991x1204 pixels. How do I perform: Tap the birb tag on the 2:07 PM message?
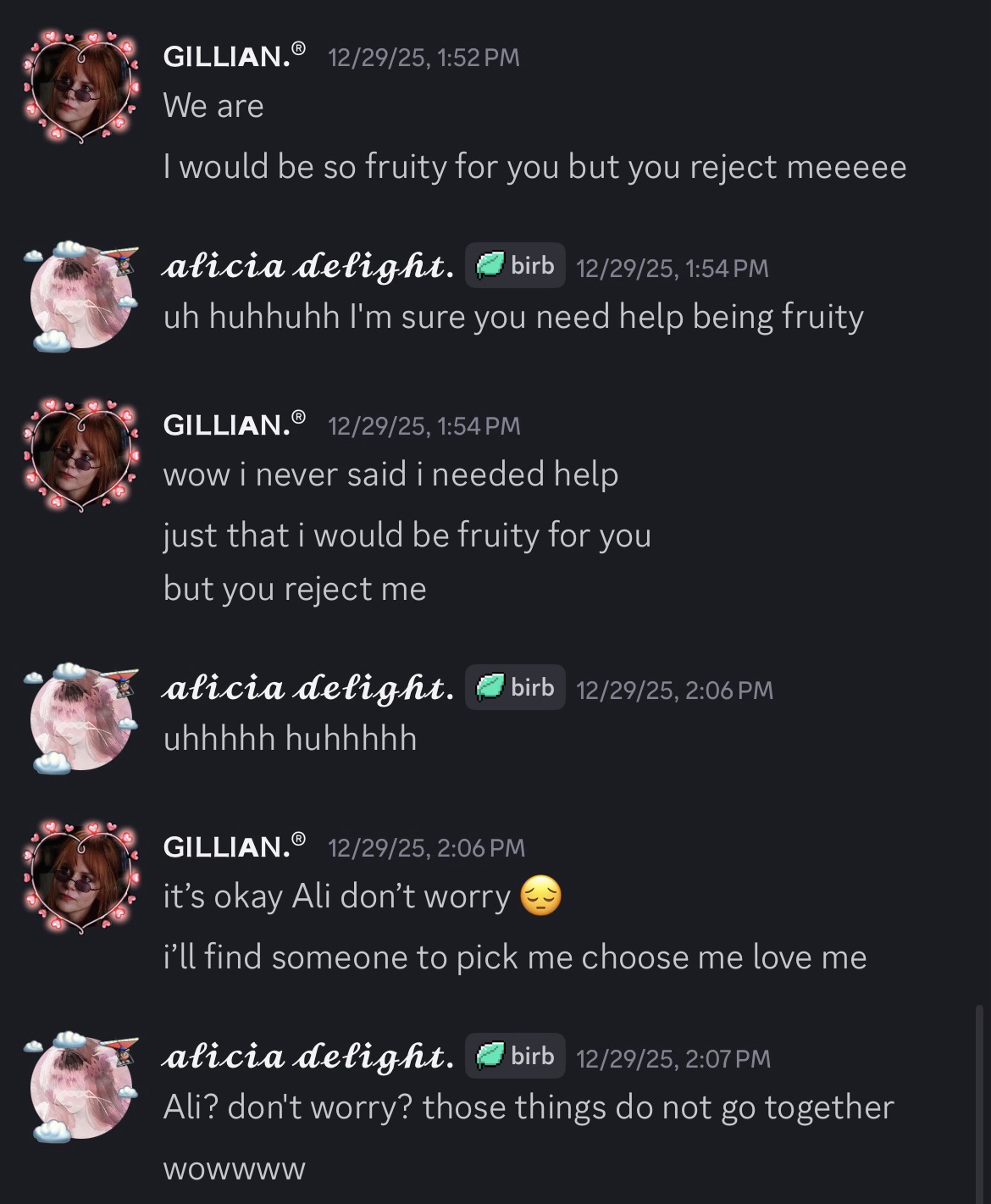tap(515, 1056)
